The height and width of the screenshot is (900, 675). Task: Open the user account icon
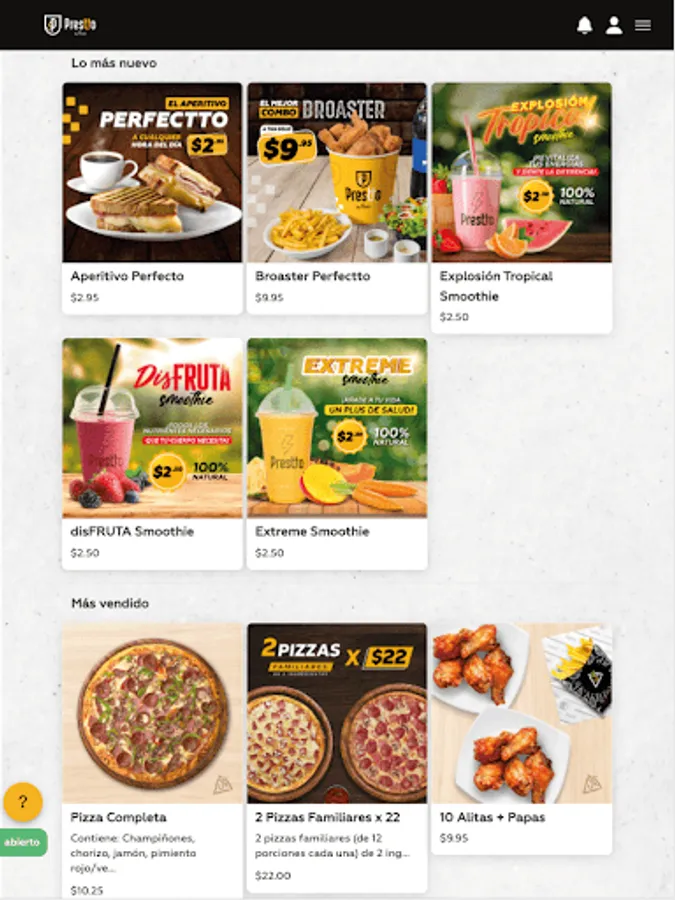[614, 25]
